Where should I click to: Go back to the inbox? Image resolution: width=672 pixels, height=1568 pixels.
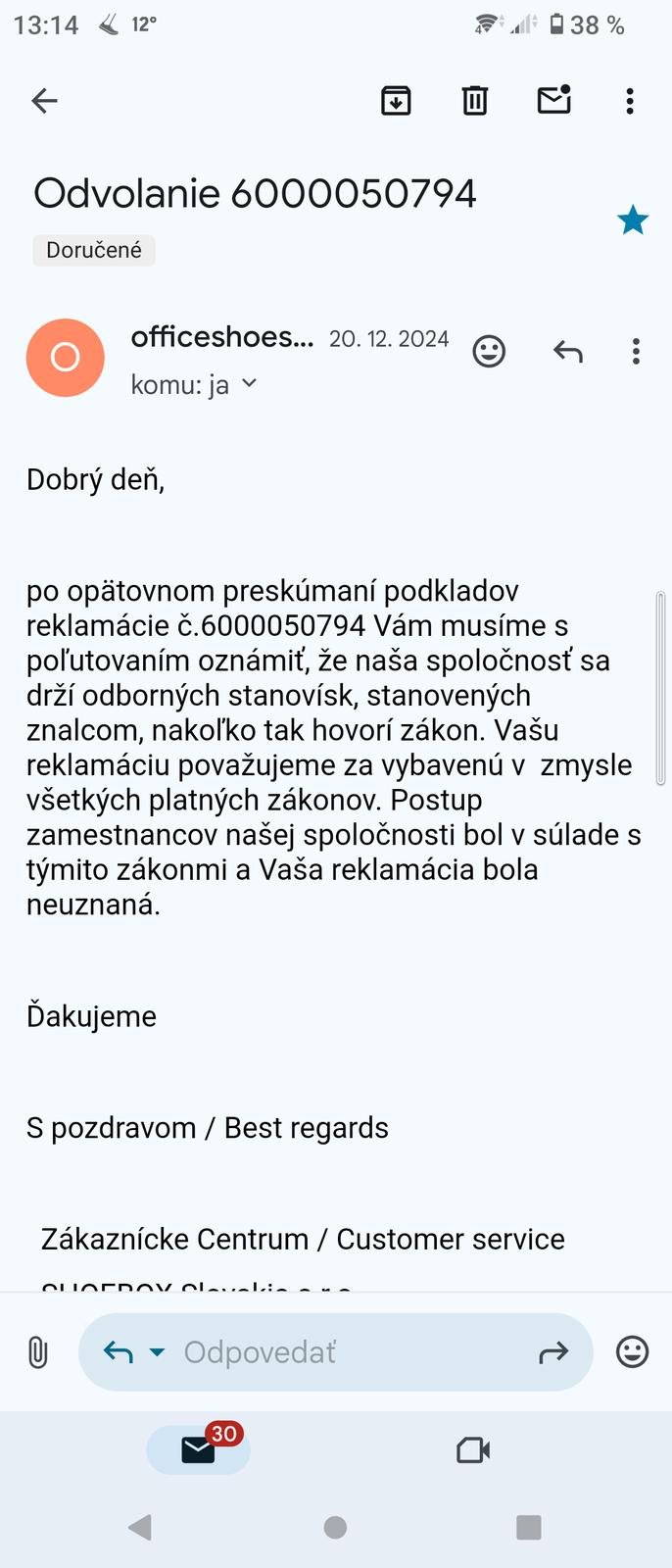[45, 100]
